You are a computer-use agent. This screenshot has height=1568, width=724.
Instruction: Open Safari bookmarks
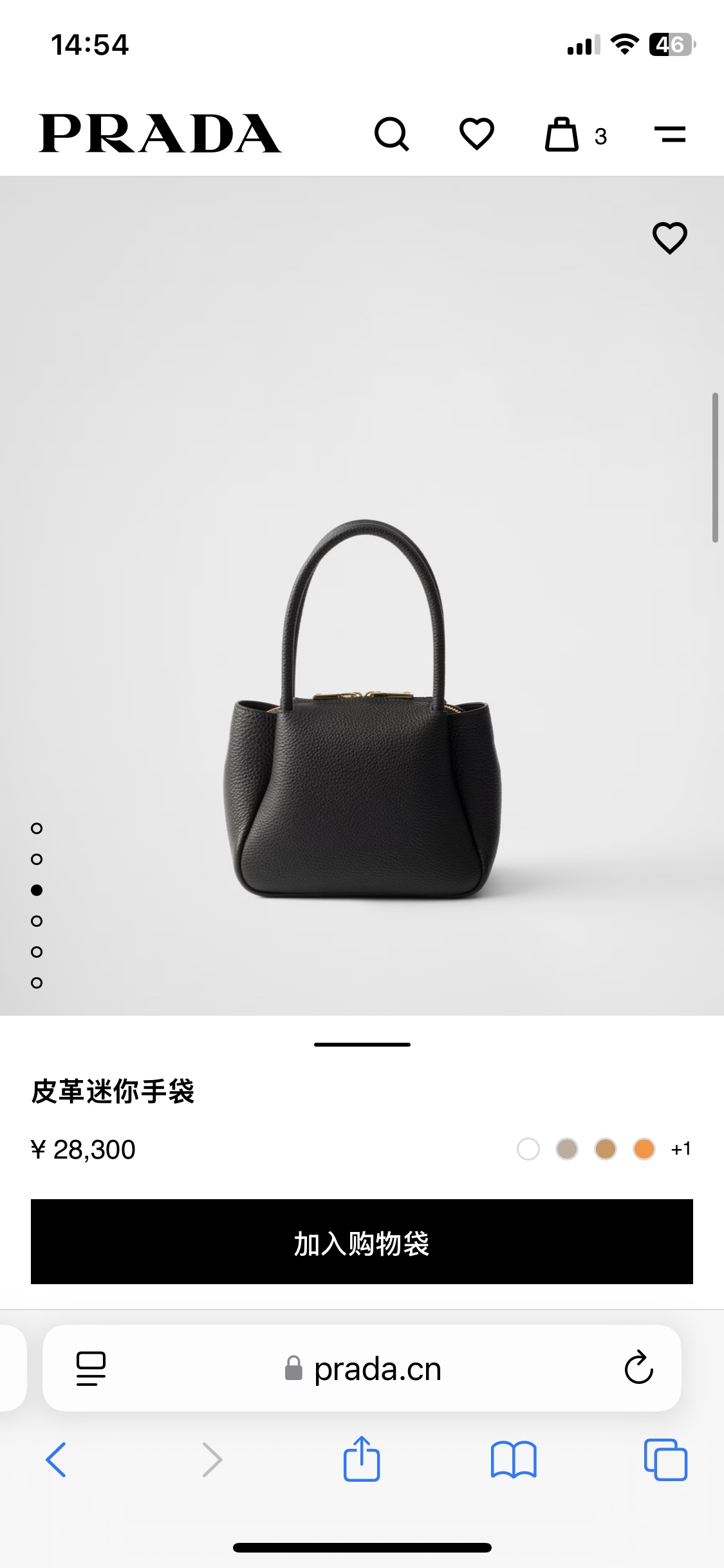[514, 1460]
